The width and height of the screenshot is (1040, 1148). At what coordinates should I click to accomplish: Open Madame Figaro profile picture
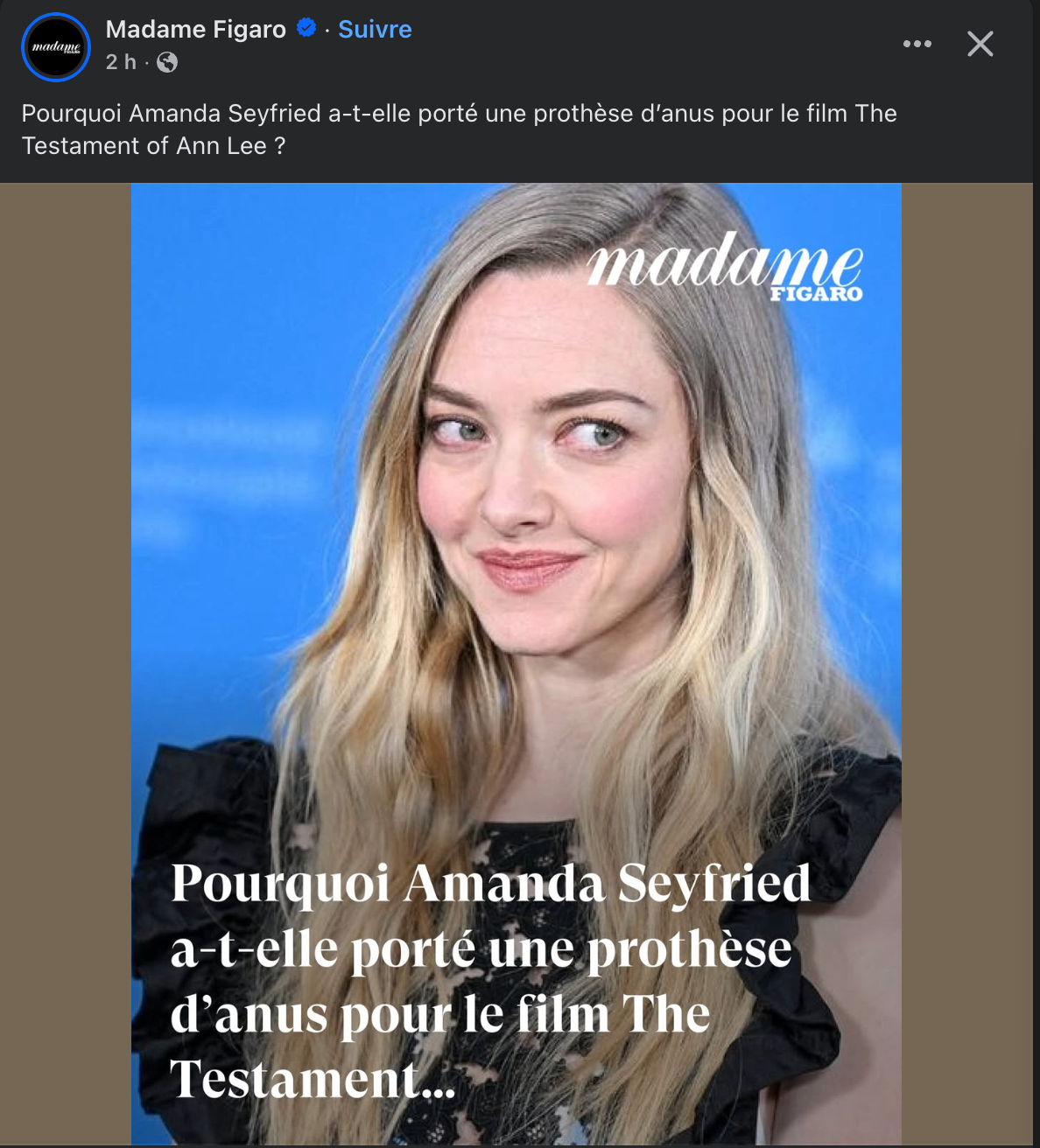[56, 47]
